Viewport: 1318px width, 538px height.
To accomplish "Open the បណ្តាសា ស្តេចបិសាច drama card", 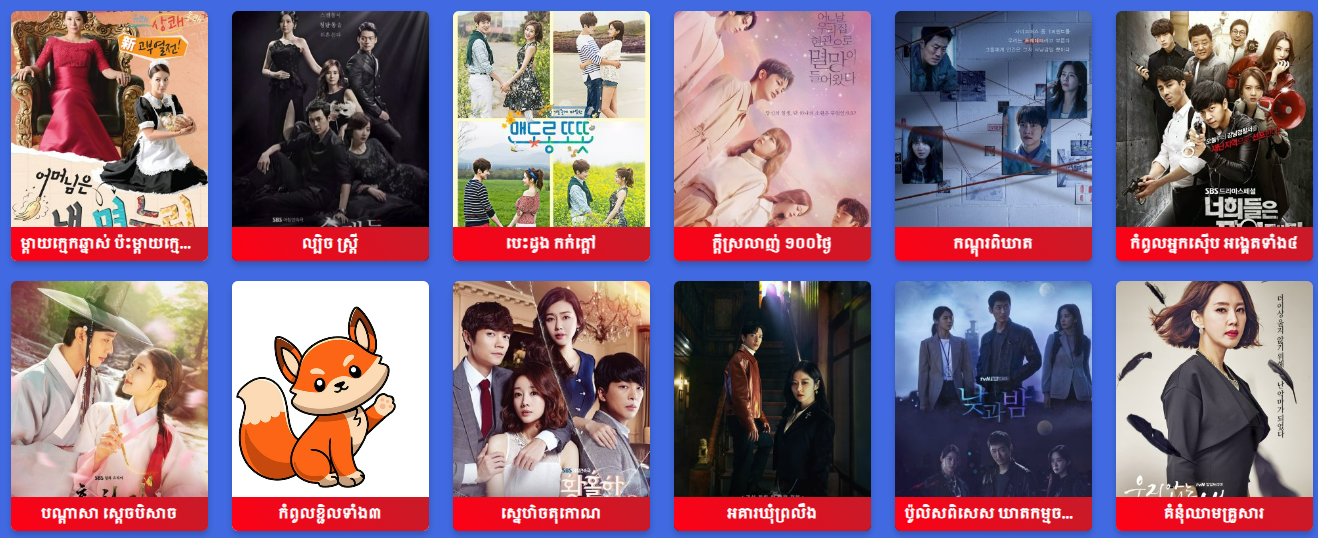I will click(x=109, y=405).
